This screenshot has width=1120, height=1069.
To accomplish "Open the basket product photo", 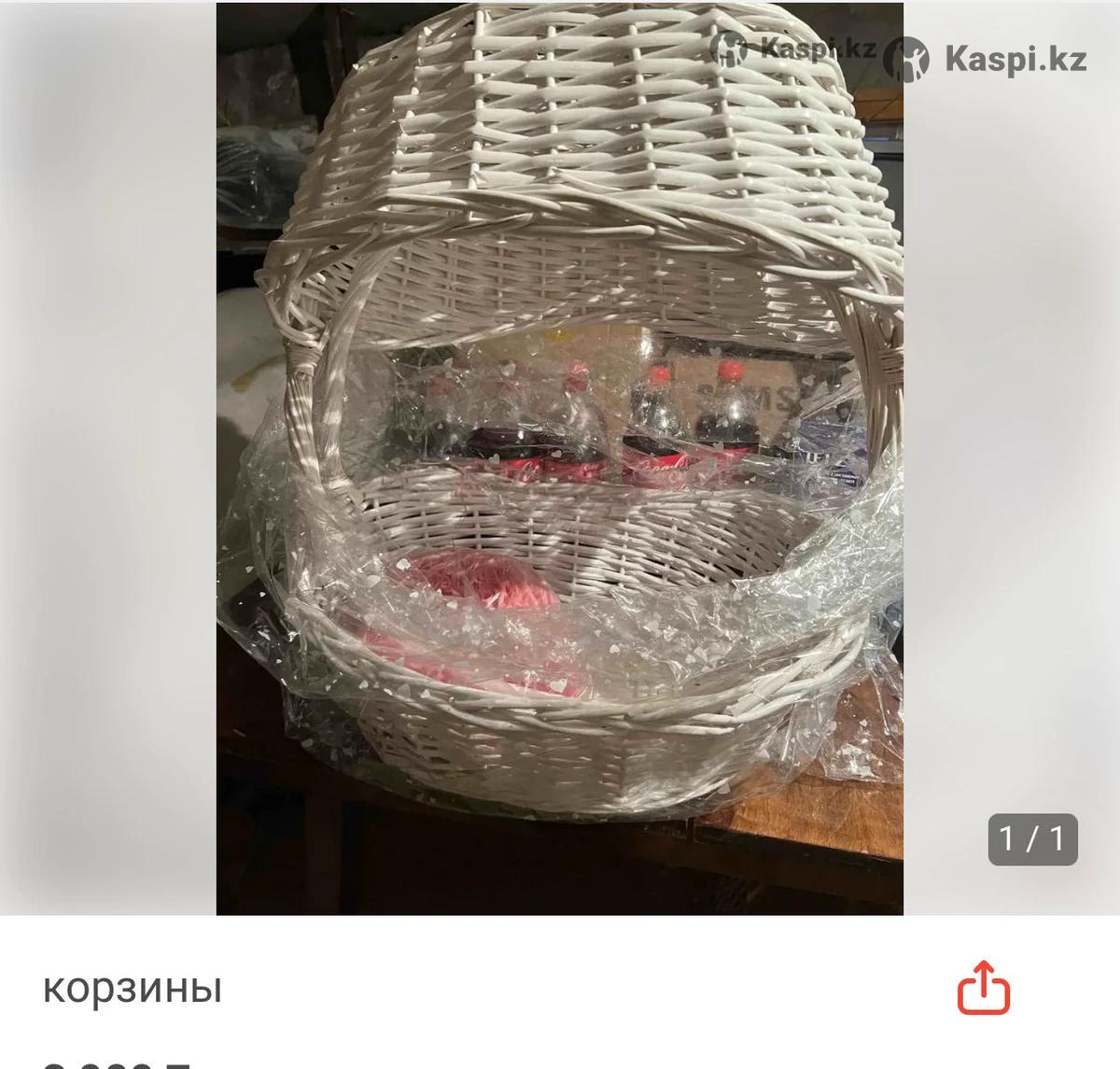I will point(560,457).
